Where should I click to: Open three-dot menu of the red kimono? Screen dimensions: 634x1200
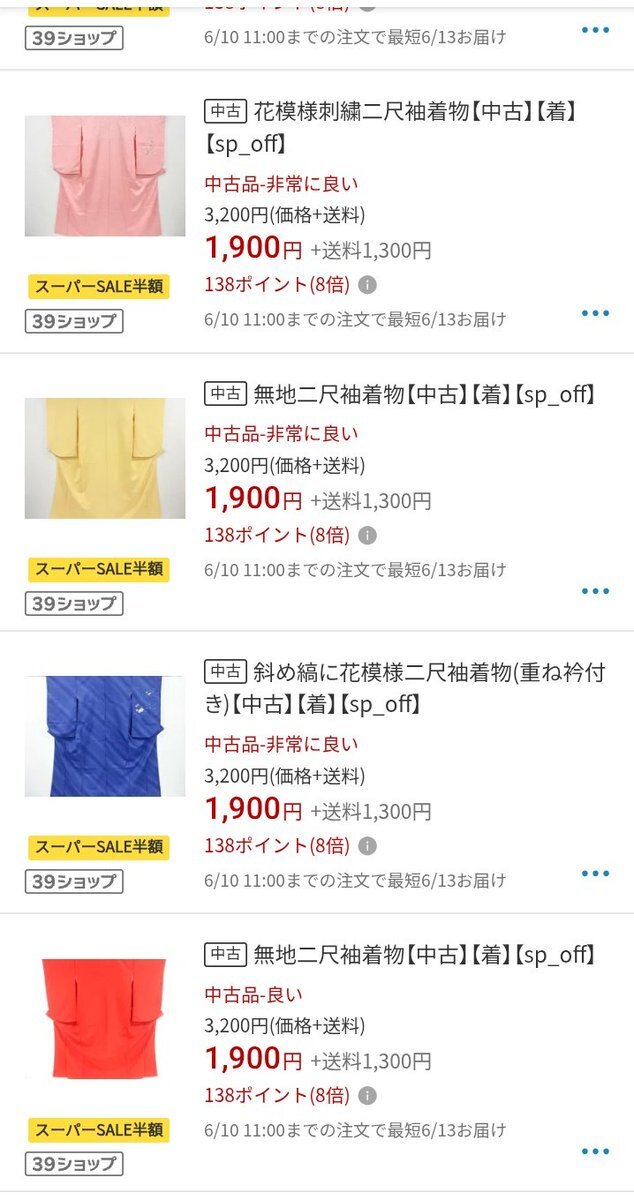point(595,1152)
